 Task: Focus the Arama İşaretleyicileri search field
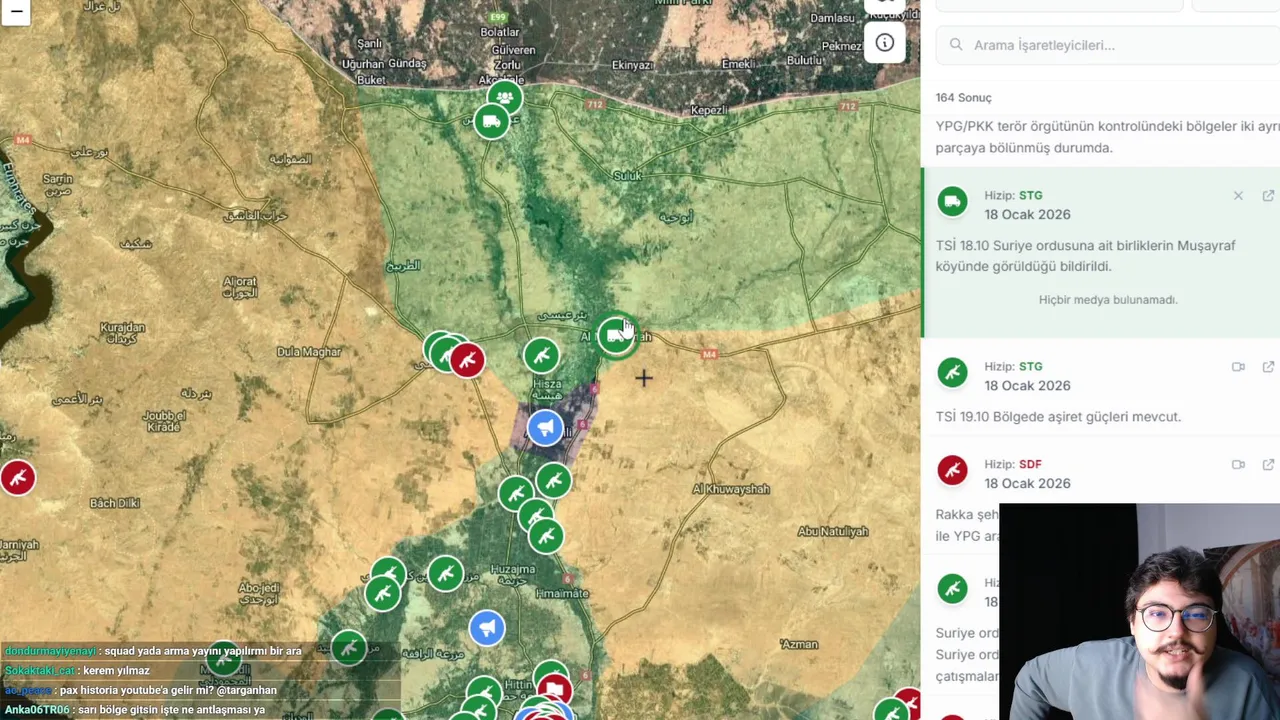(x=1108, y=45)
